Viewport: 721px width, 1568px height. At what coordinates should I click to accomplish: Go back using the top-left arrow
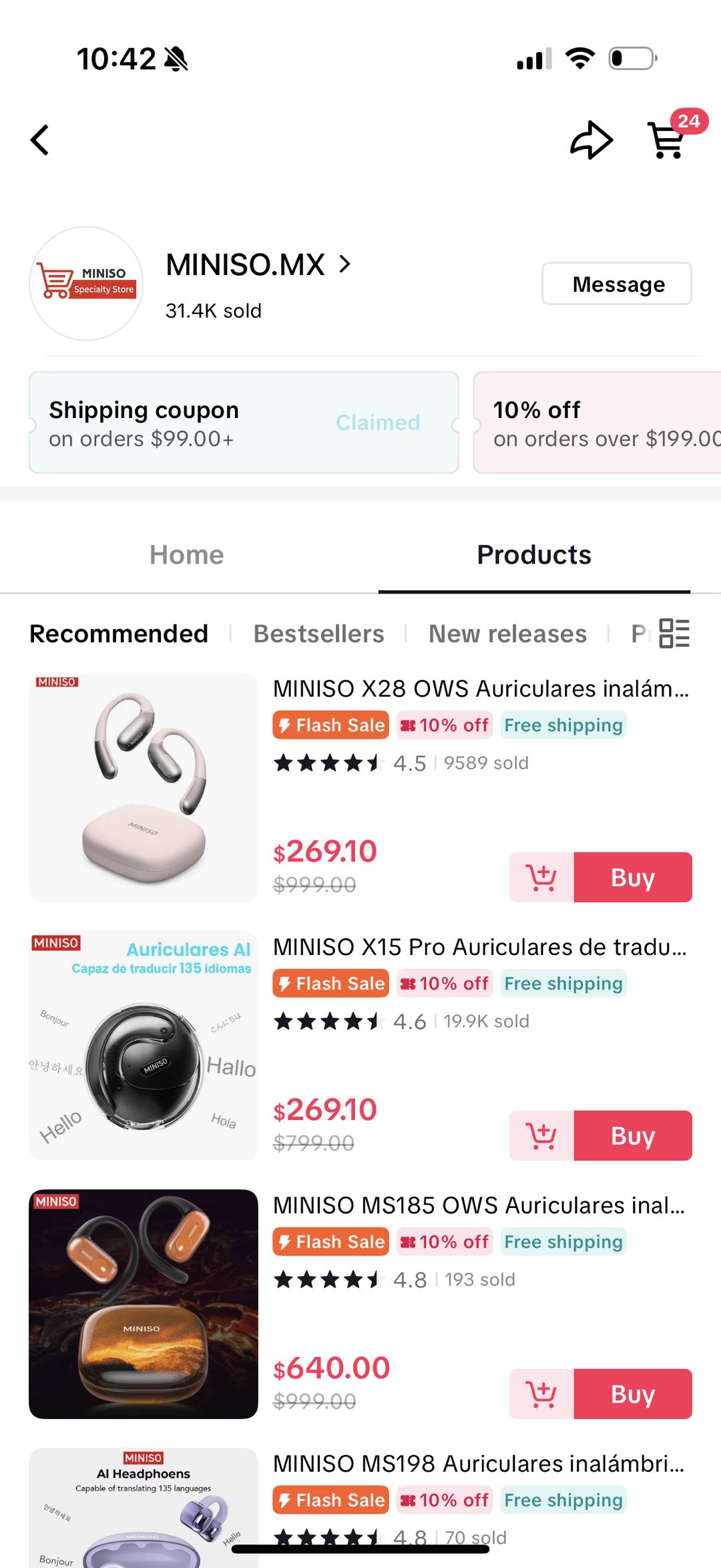(x=40, y=140)
